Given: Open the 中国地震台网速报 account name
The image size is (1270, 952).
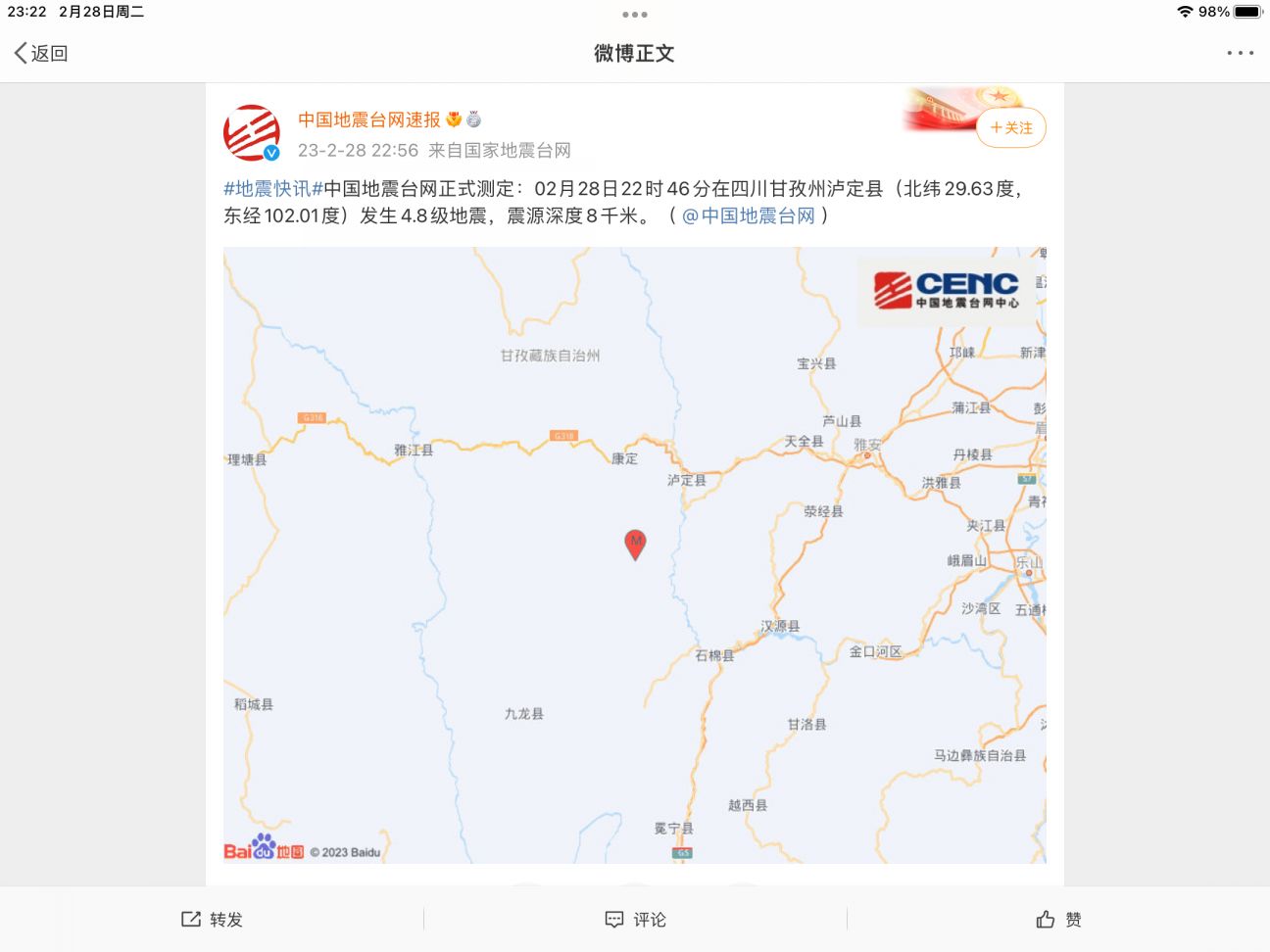Looking at the screenshot, I should tap(368, 119).
